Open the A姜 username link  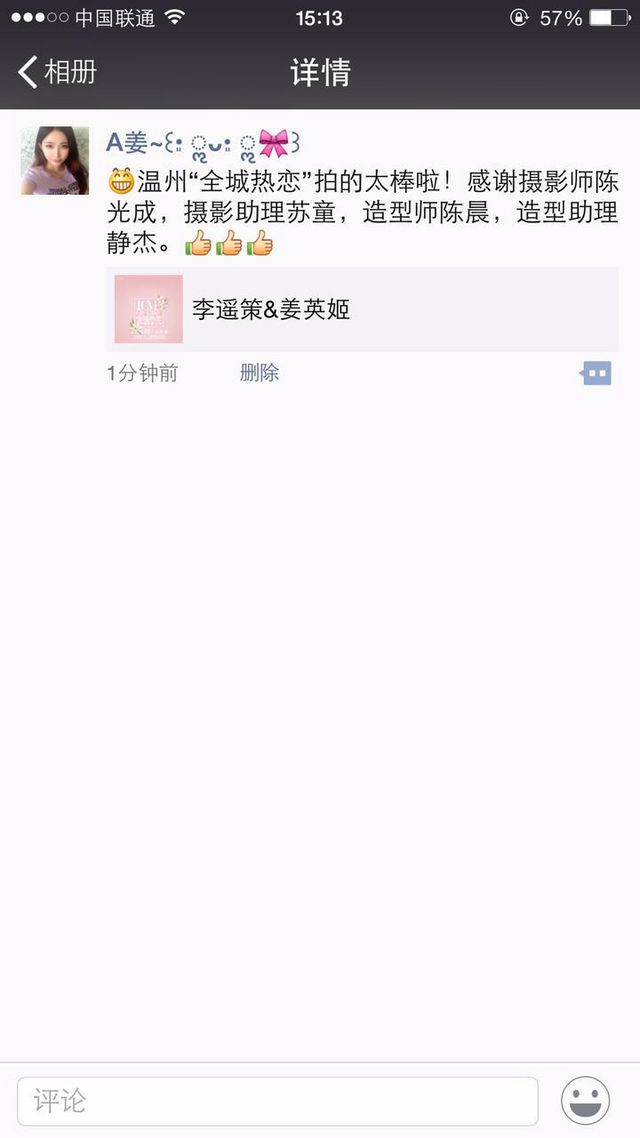pyautogui.click(x=203, y=143)
